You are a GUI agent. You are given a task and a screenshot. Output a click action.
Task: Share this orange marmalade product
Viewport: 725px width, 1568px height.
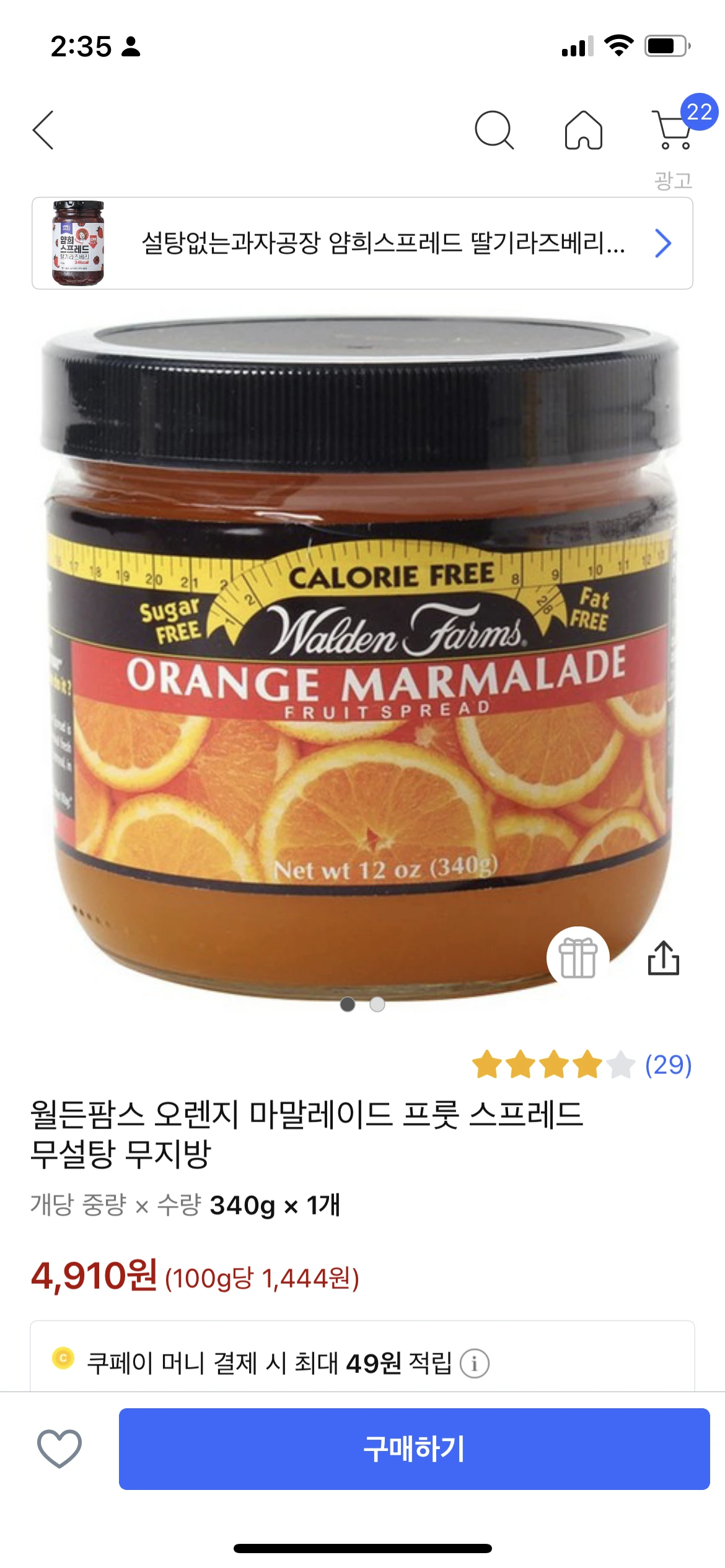pos(663,958)
